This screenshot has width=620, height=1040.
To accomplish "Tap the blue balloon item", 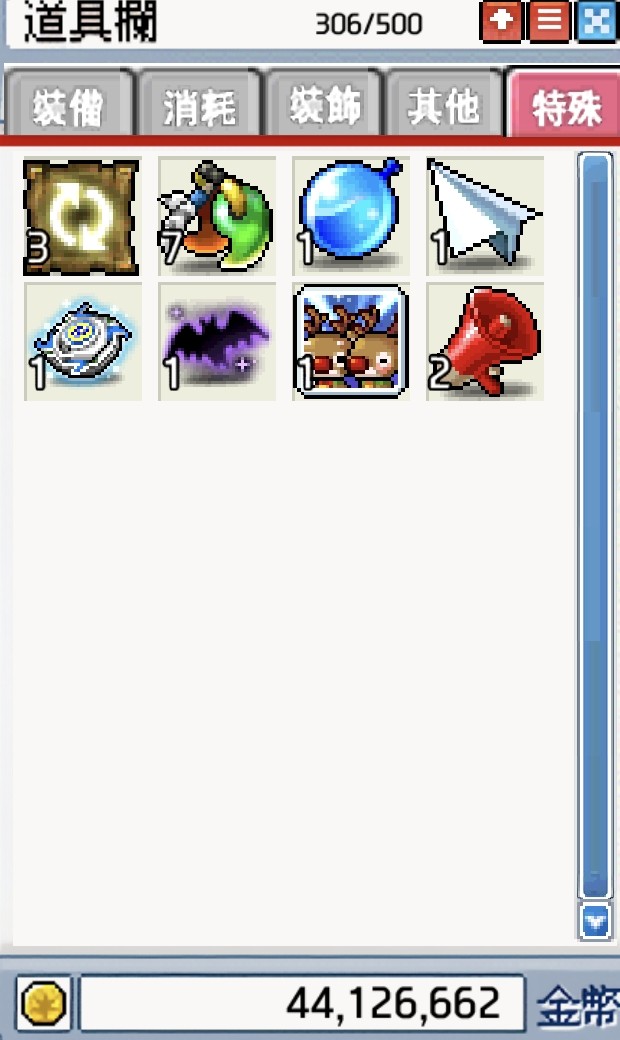I will click(x=351, y=216).
